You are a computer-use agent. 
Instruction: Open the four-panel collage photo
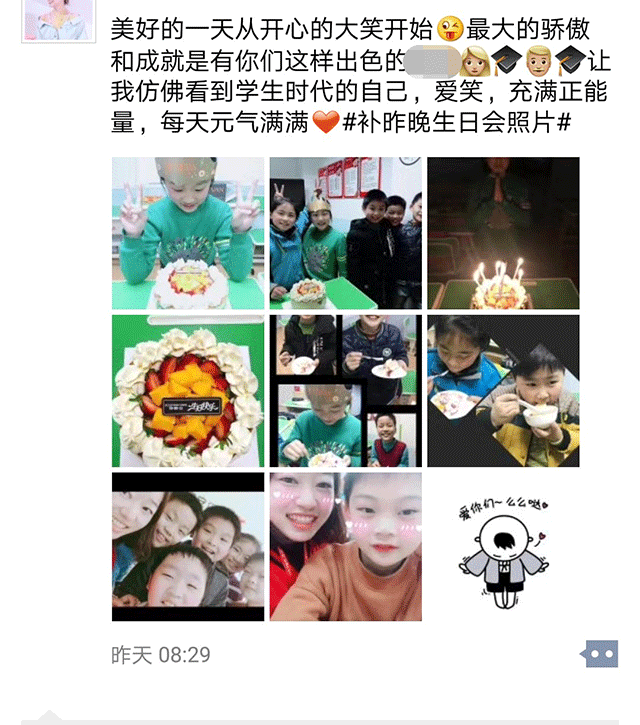345,391
